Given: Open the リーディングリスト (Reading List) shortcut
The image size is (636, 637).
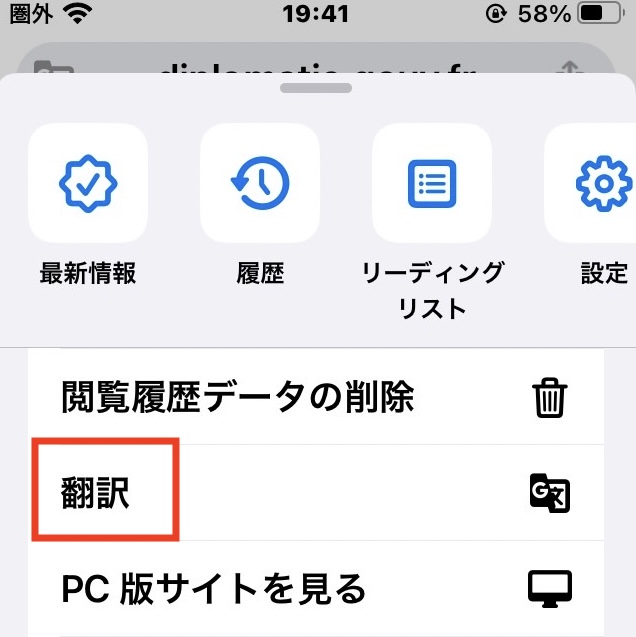Looking at the screenshot, I should tap(432, 182).
